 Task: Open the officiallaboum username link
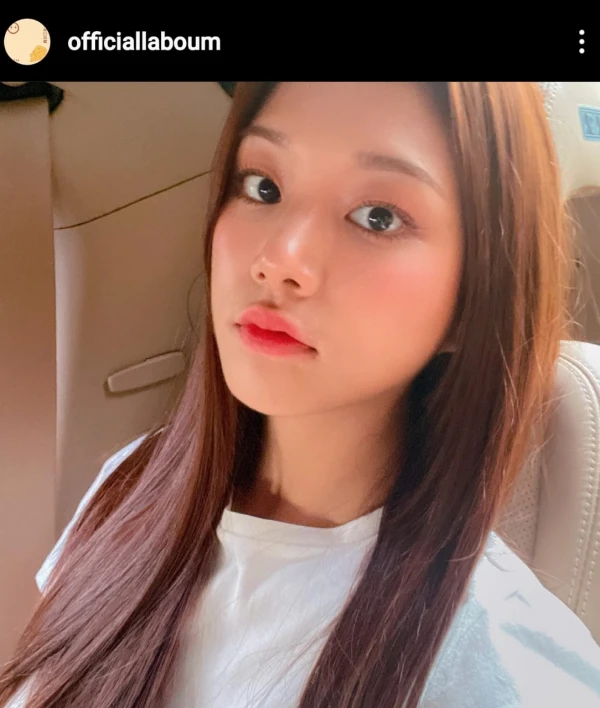click(x=143, y=42)
